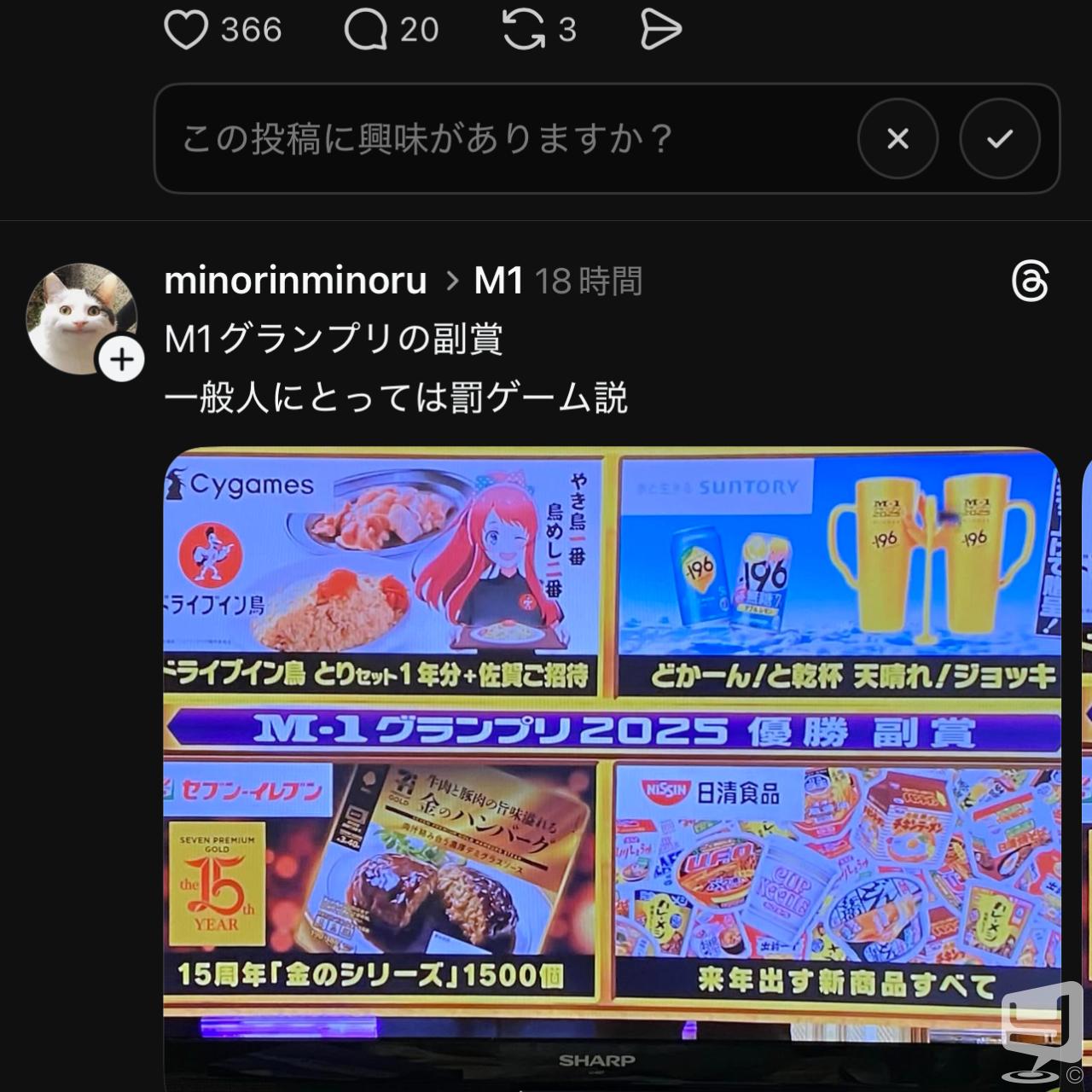Dismiss the interest prompt with the X button
The image size is (1092, 1092).
pos(897,139)
